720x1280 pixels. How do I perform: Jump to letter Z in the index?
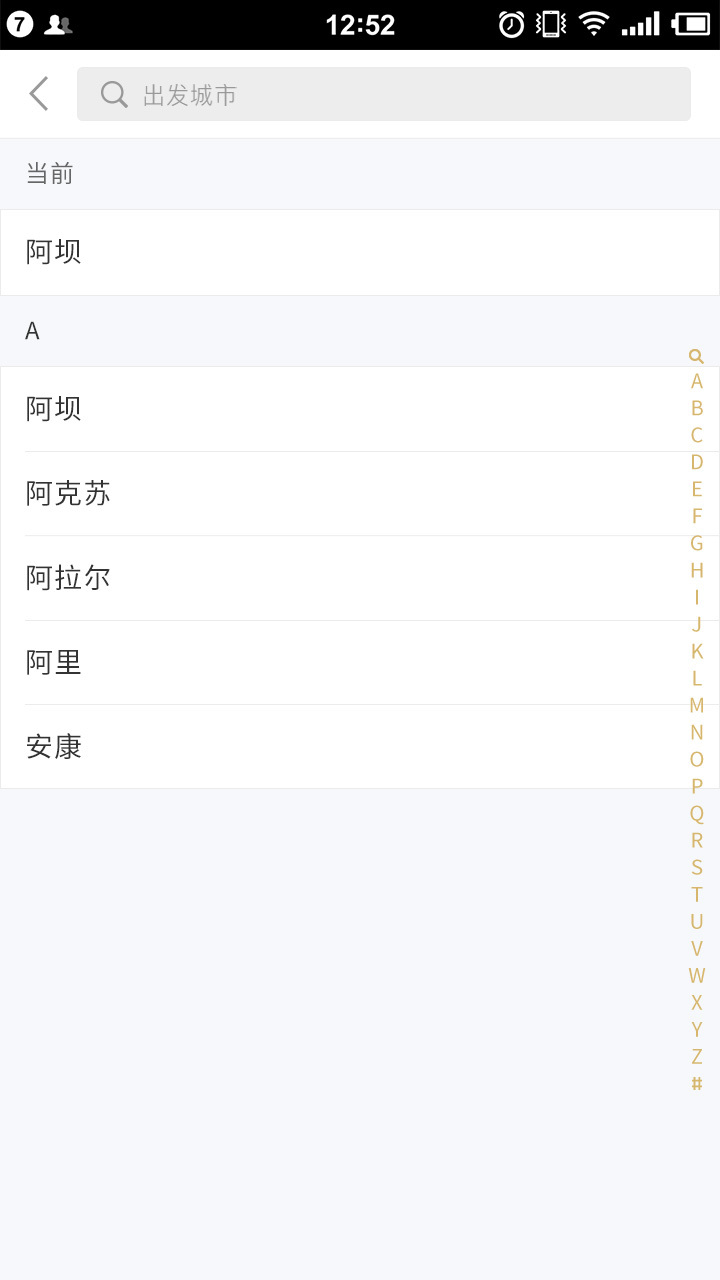(697, 1056)
